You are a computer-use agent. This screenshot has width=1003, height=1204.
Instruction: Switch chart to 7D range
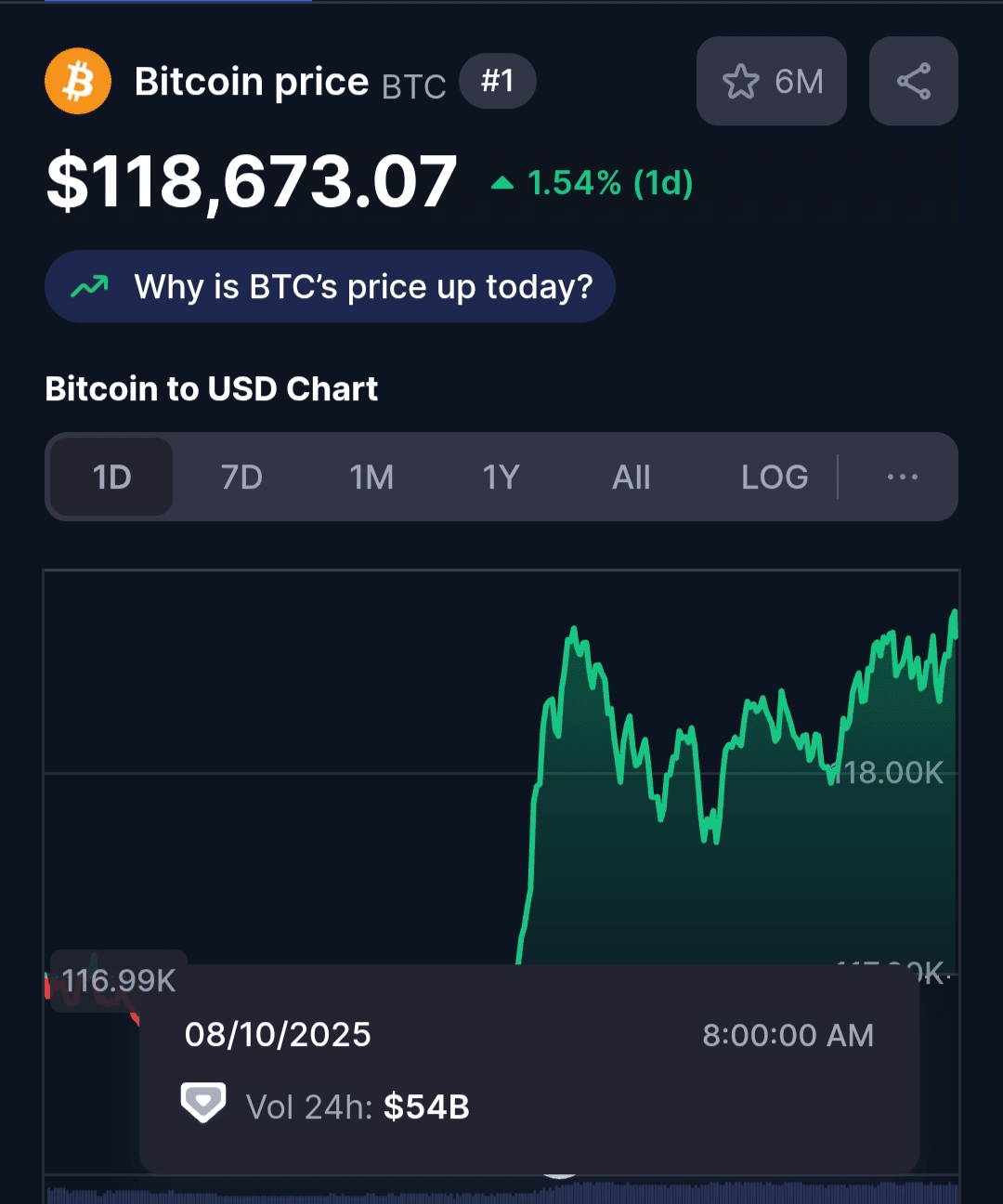point(241,478)
